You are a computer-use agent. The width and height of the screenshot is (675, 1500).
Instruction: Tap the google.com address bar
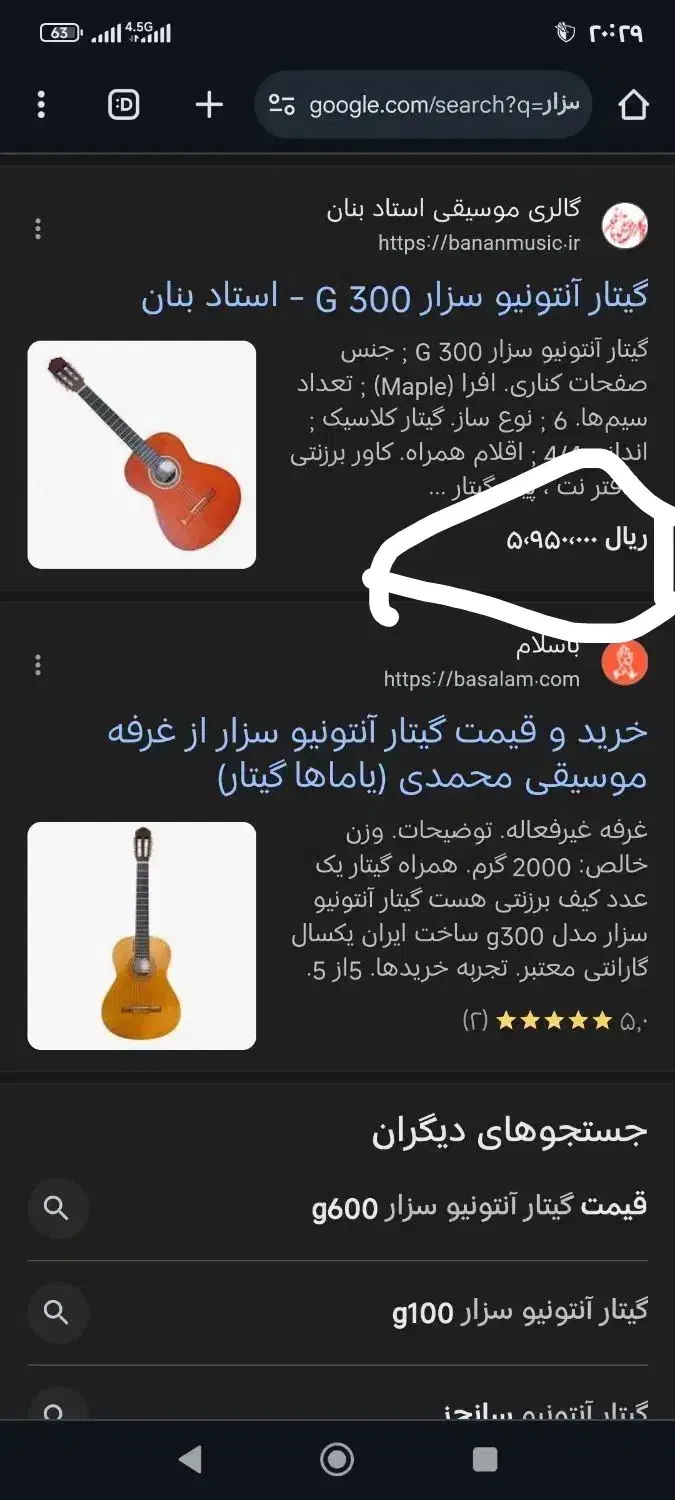(x=423, y=105)
